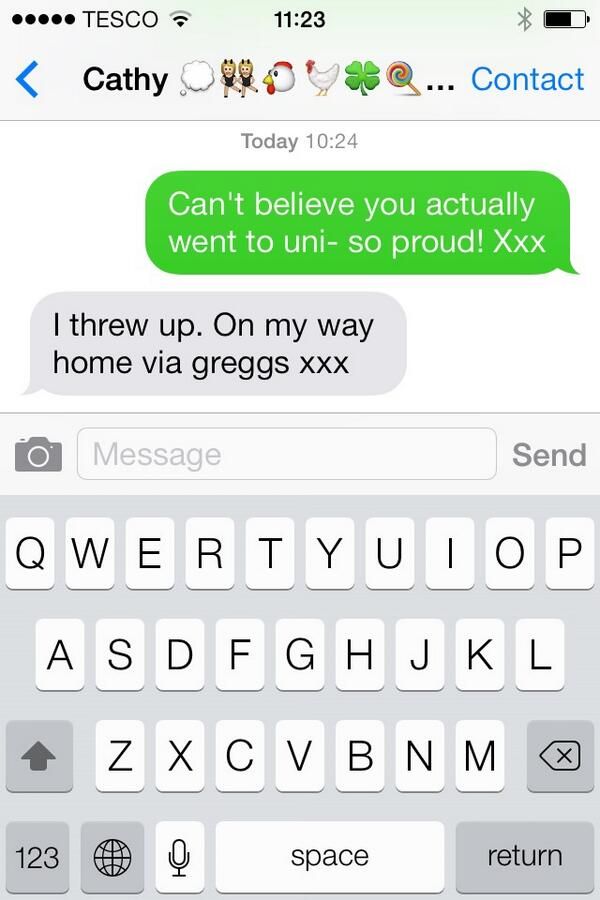Change keyboard language with globe key
The image size is (600, 900).
click(x=112, y=857)
